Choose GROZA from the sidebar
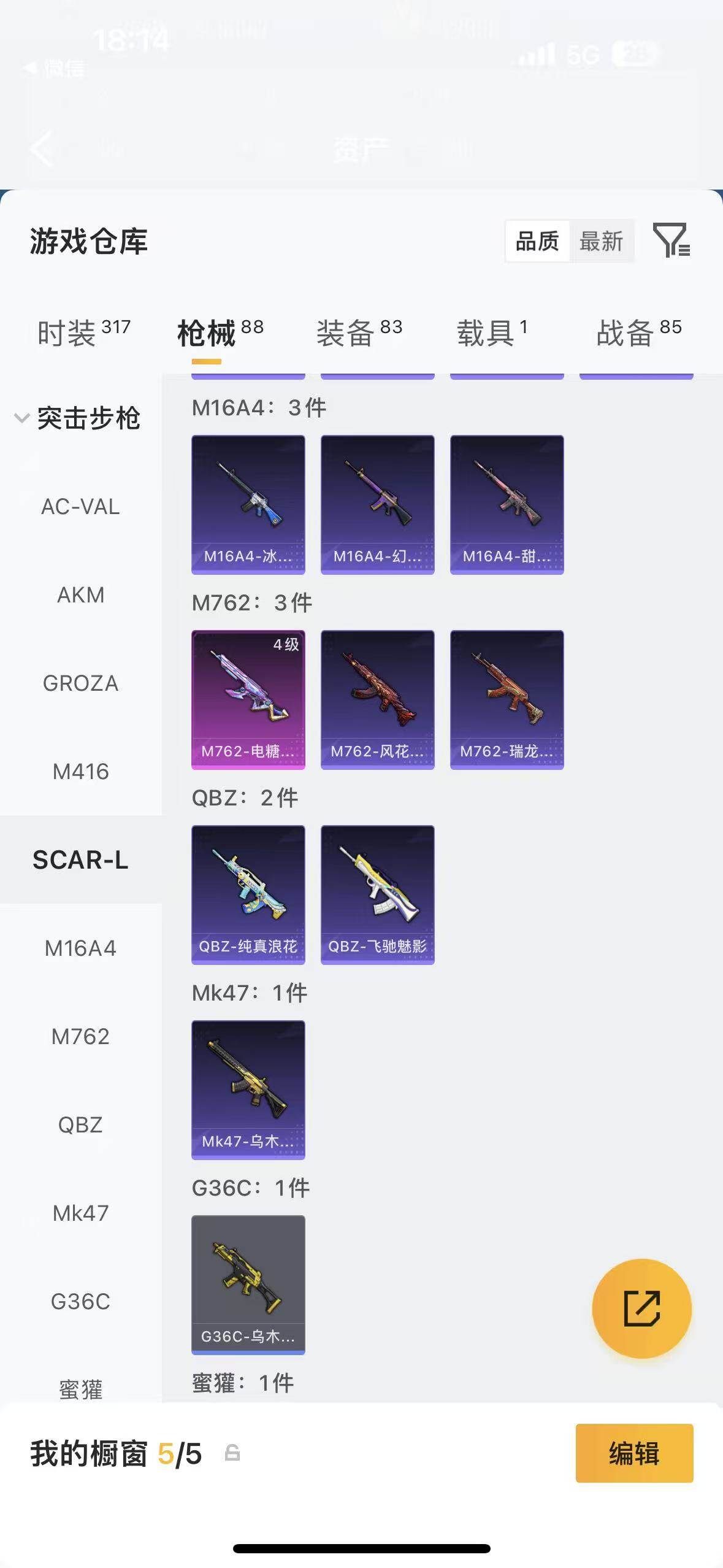 (x=81, y=683)
